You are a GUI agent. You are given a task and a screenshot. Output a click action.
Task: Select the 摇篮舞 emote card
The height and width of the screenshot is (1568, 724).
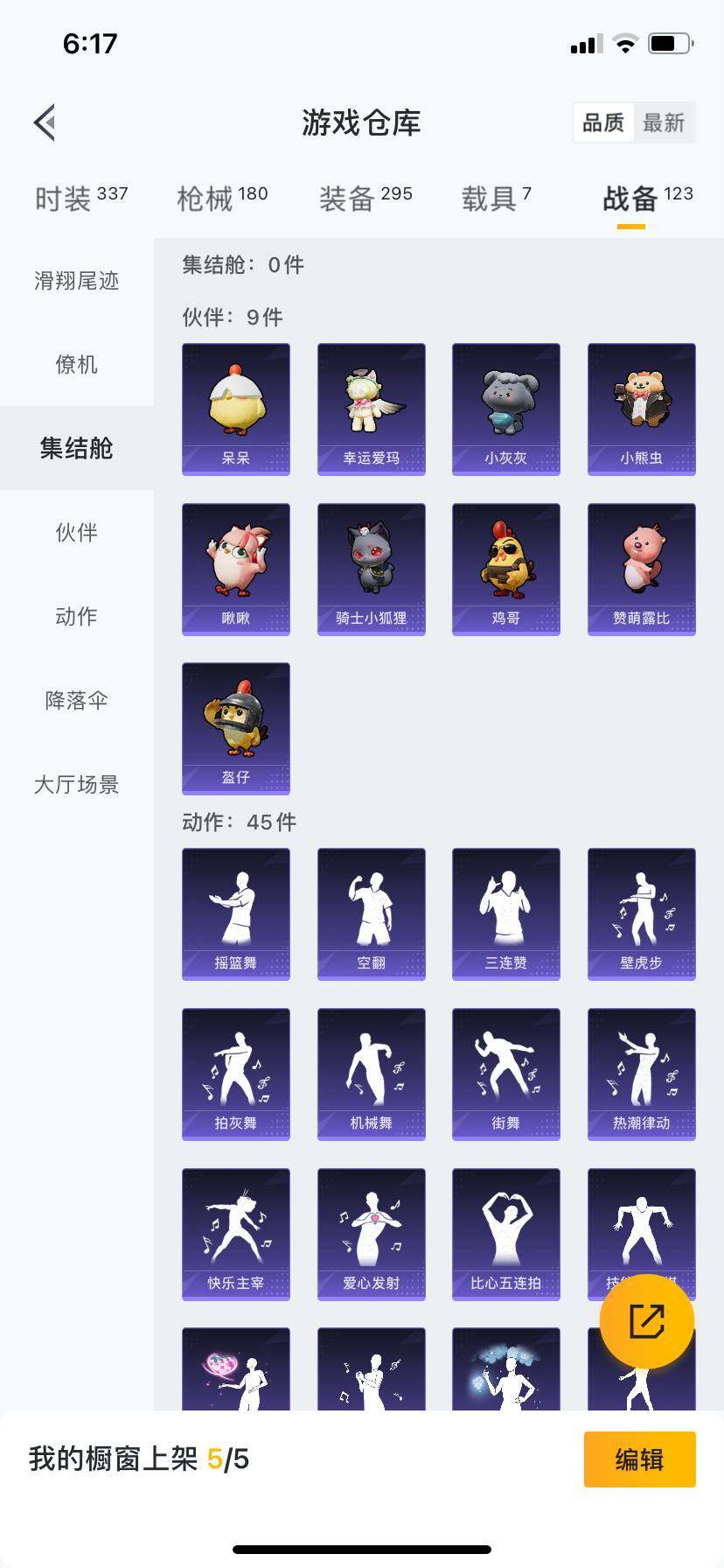[236, 913]
